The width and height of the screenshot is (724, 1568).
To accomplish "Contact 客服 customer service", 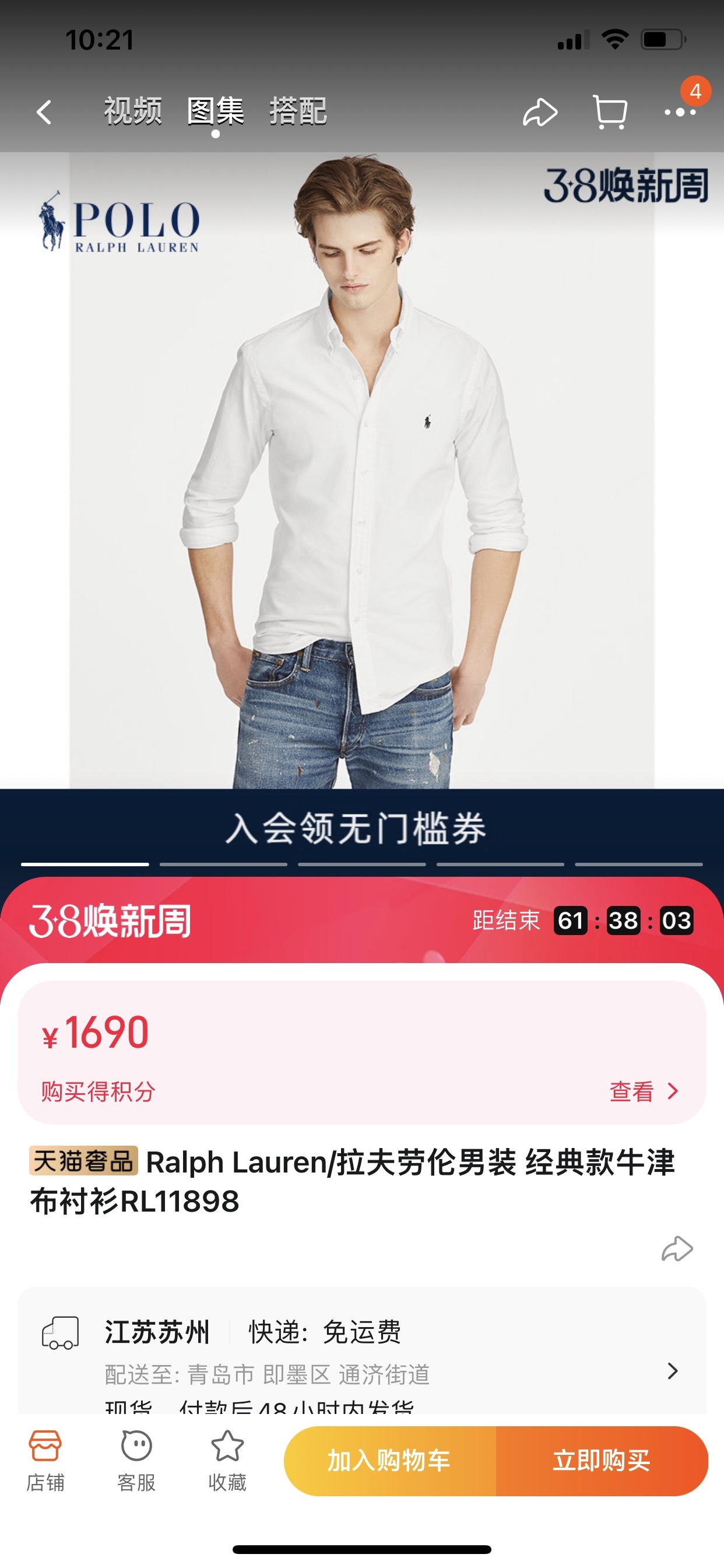I will tap(136, 1460).
